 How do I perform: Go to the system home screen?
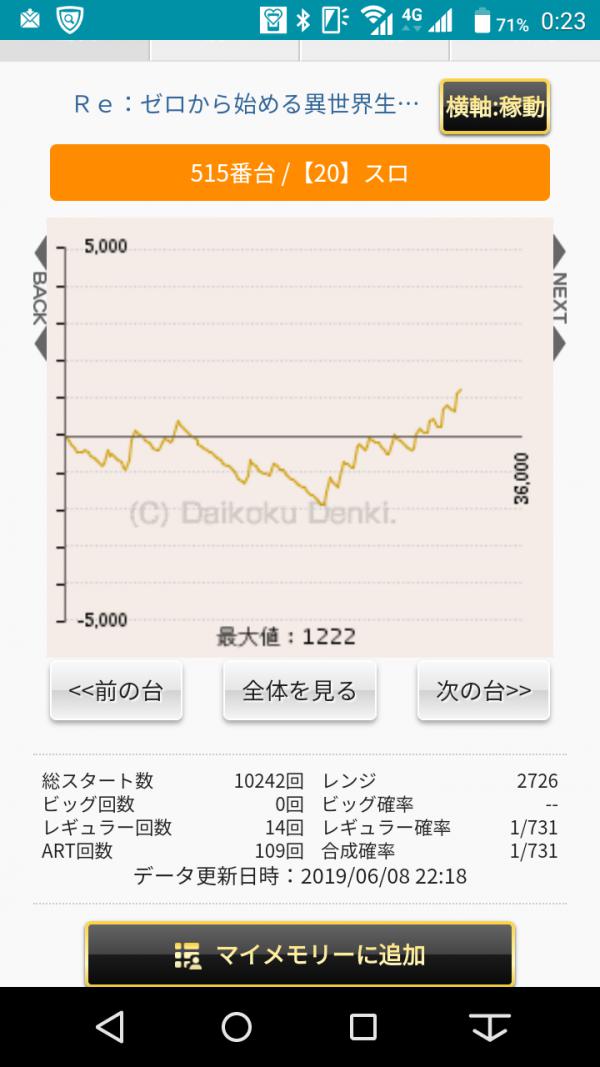[237, 1026]
